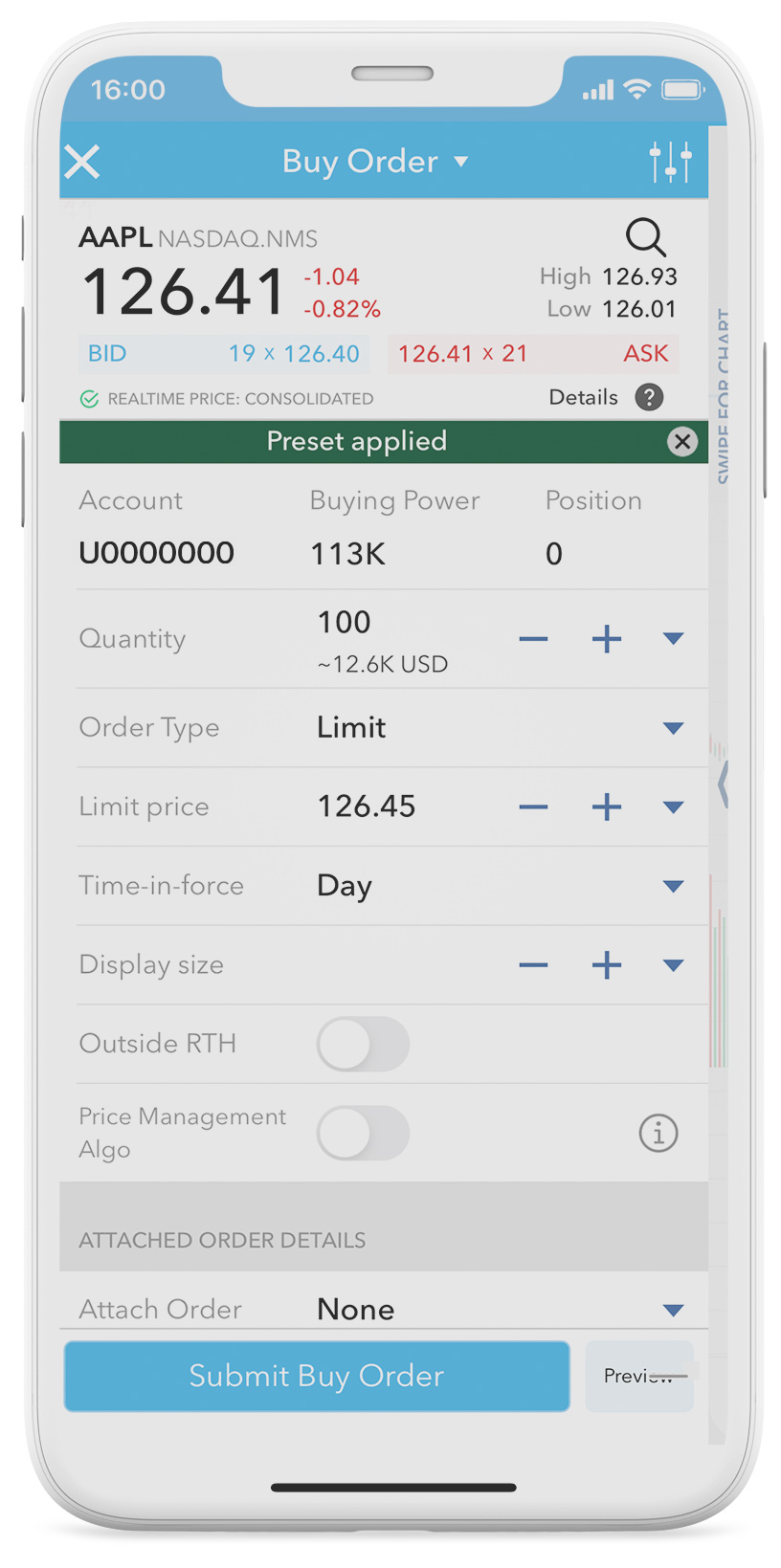Screen dimensions: 781x1568
Task: Close the Buy Order screen
Action: tap(82, 162)
